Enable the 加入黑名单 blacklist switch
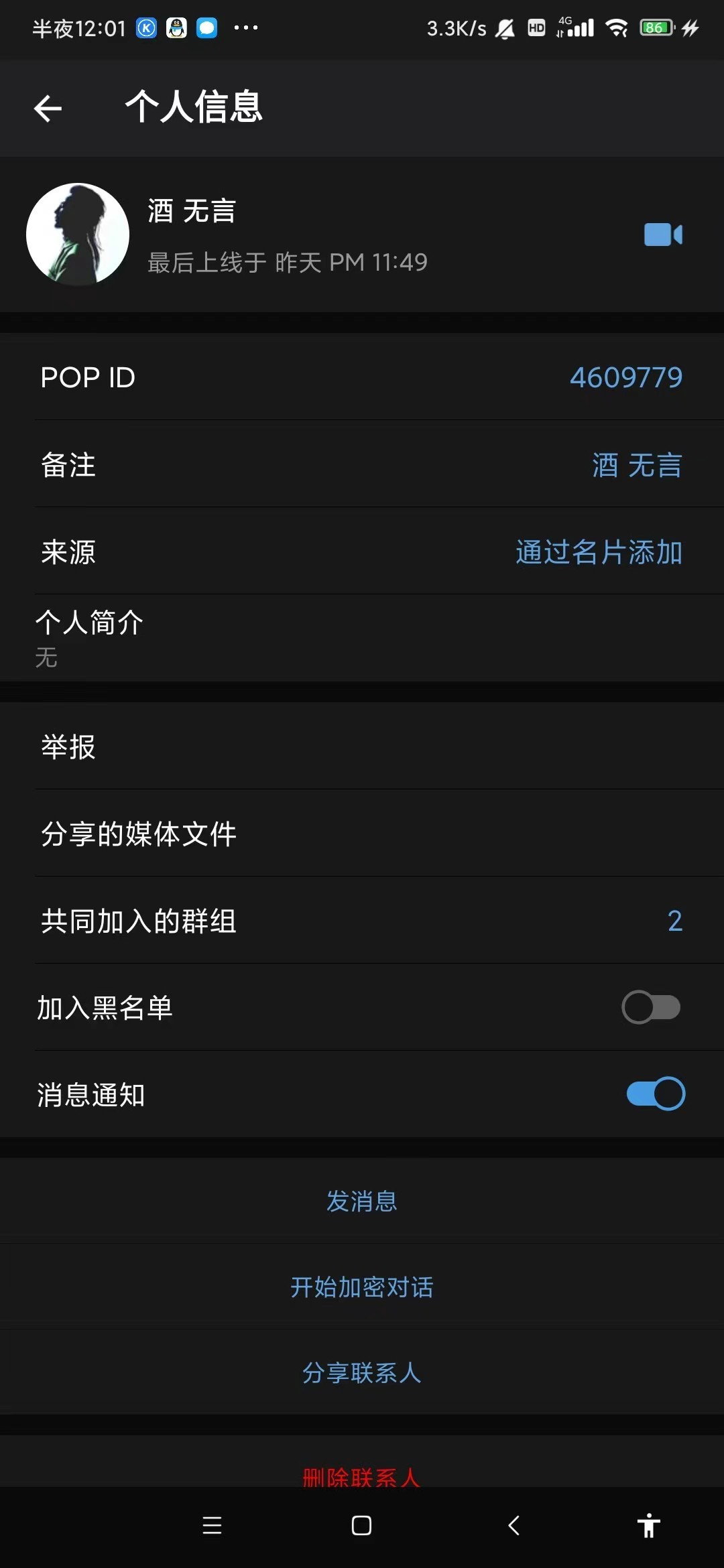Image resolution: width=724 pixels, height=1568 pixels. [651, 1007]
